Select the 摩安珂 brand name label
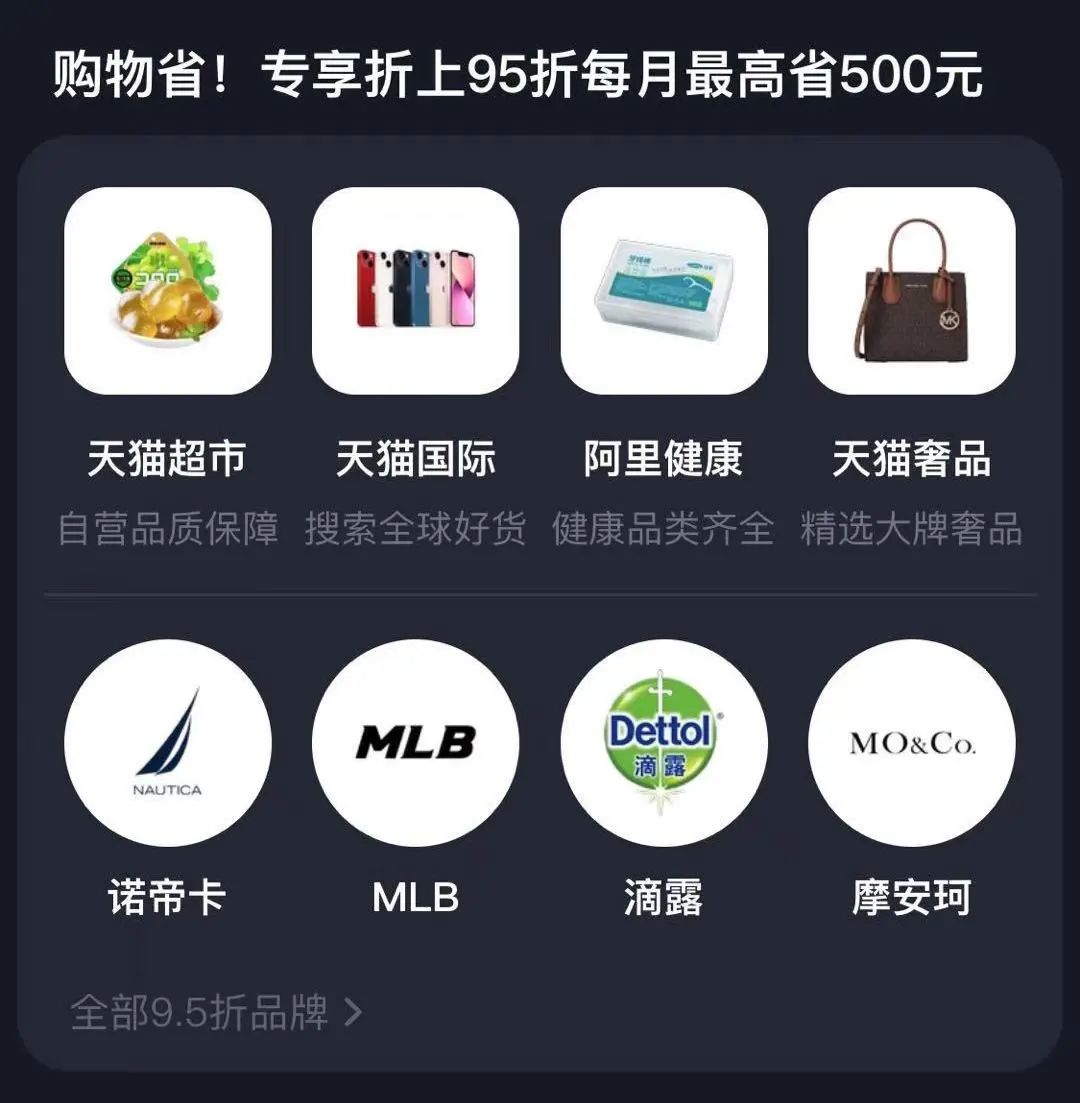This screenshot has width=1080, height=1103. click(911, 898)
